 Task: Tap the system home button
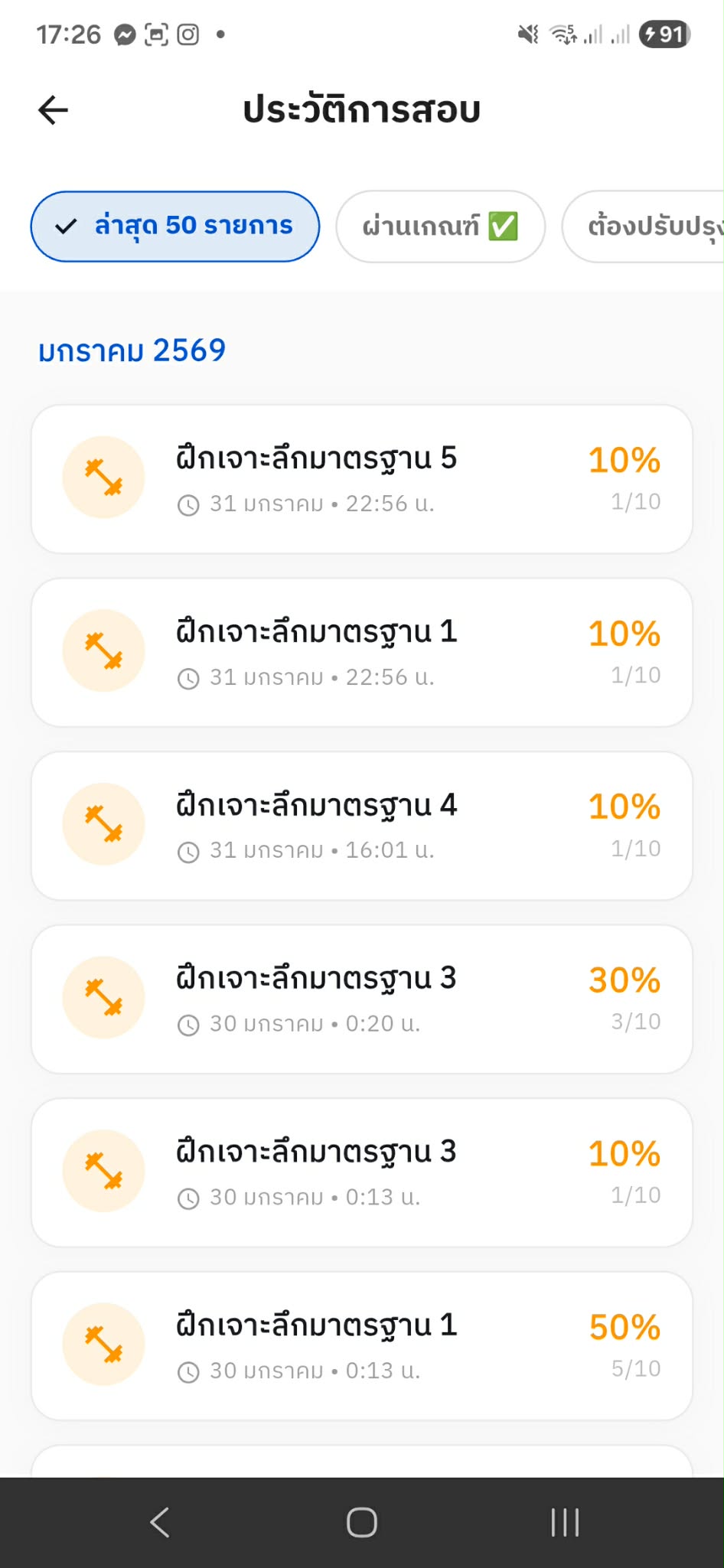362,1522
